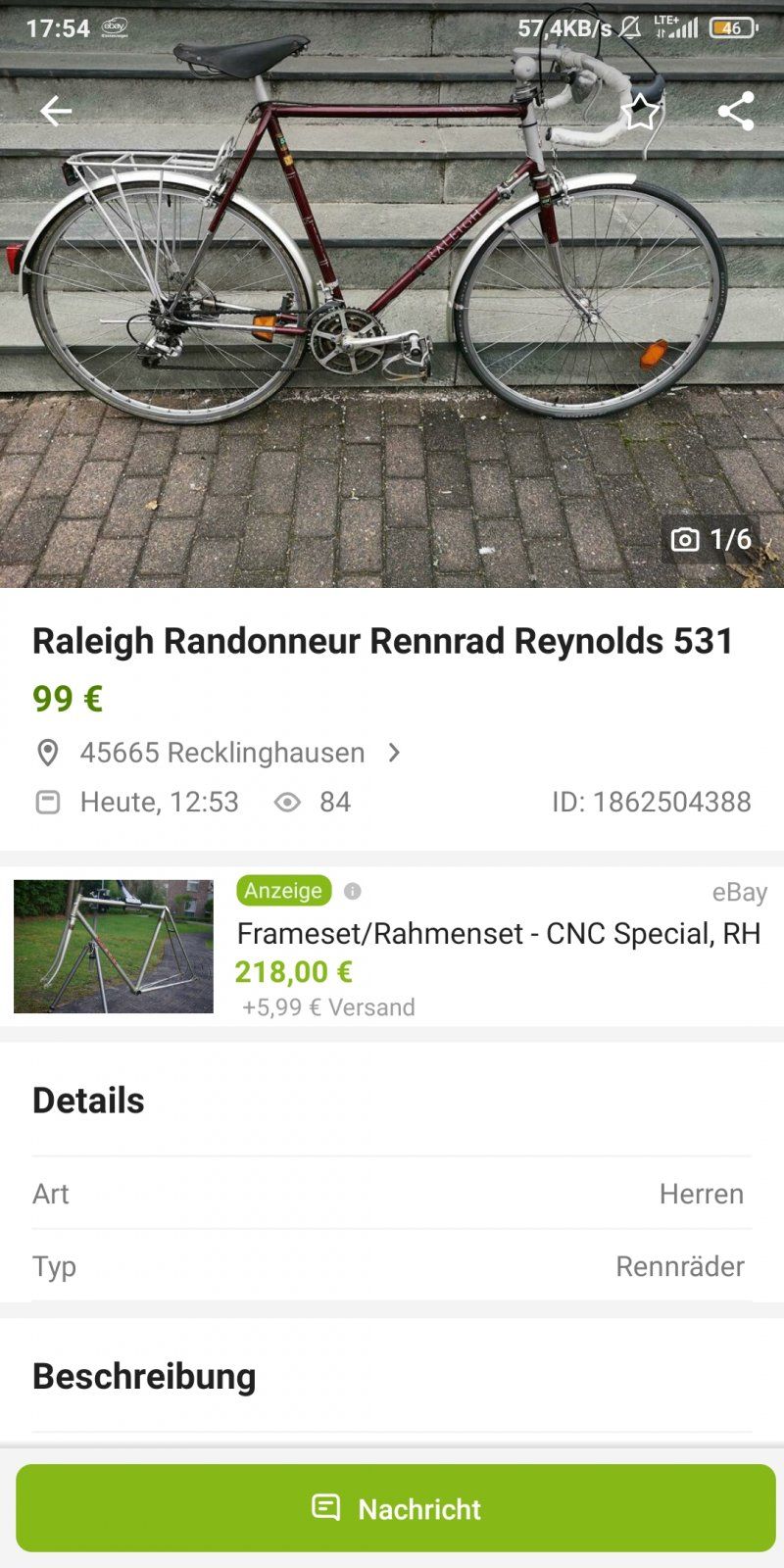This screenshot has height=1568, width=784.
Task: Go back using the arrow icon
Action: tap(56, 112)
